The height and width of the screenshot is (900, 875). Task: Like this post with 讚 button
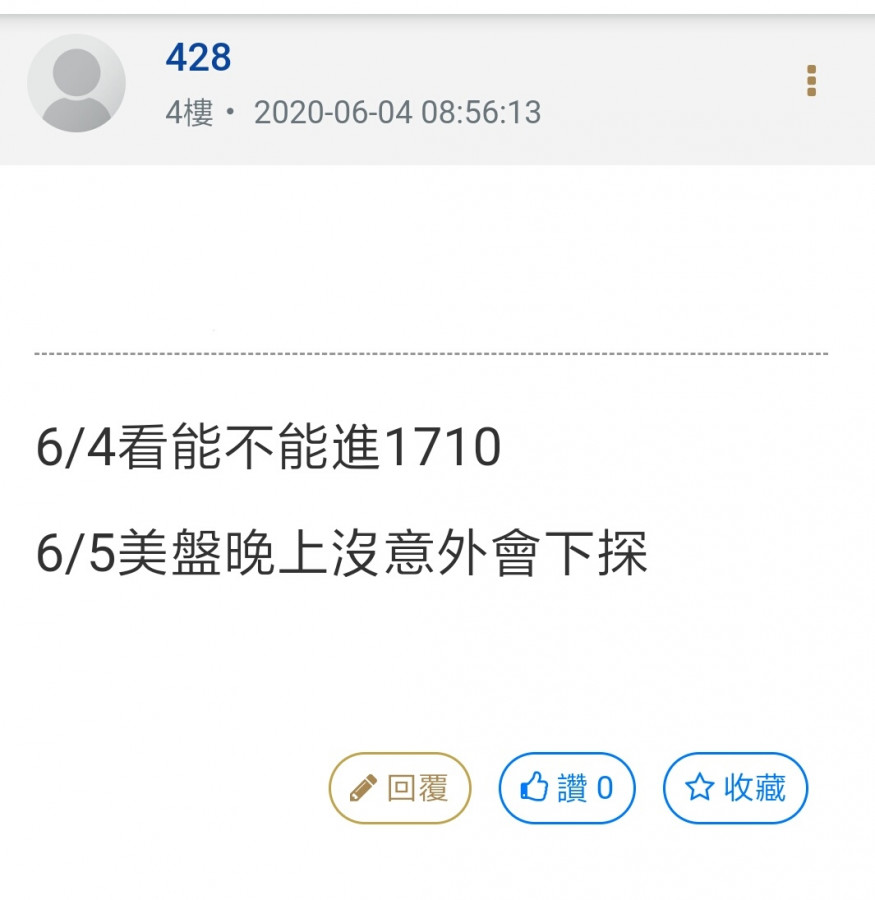(x=567, y=788)
